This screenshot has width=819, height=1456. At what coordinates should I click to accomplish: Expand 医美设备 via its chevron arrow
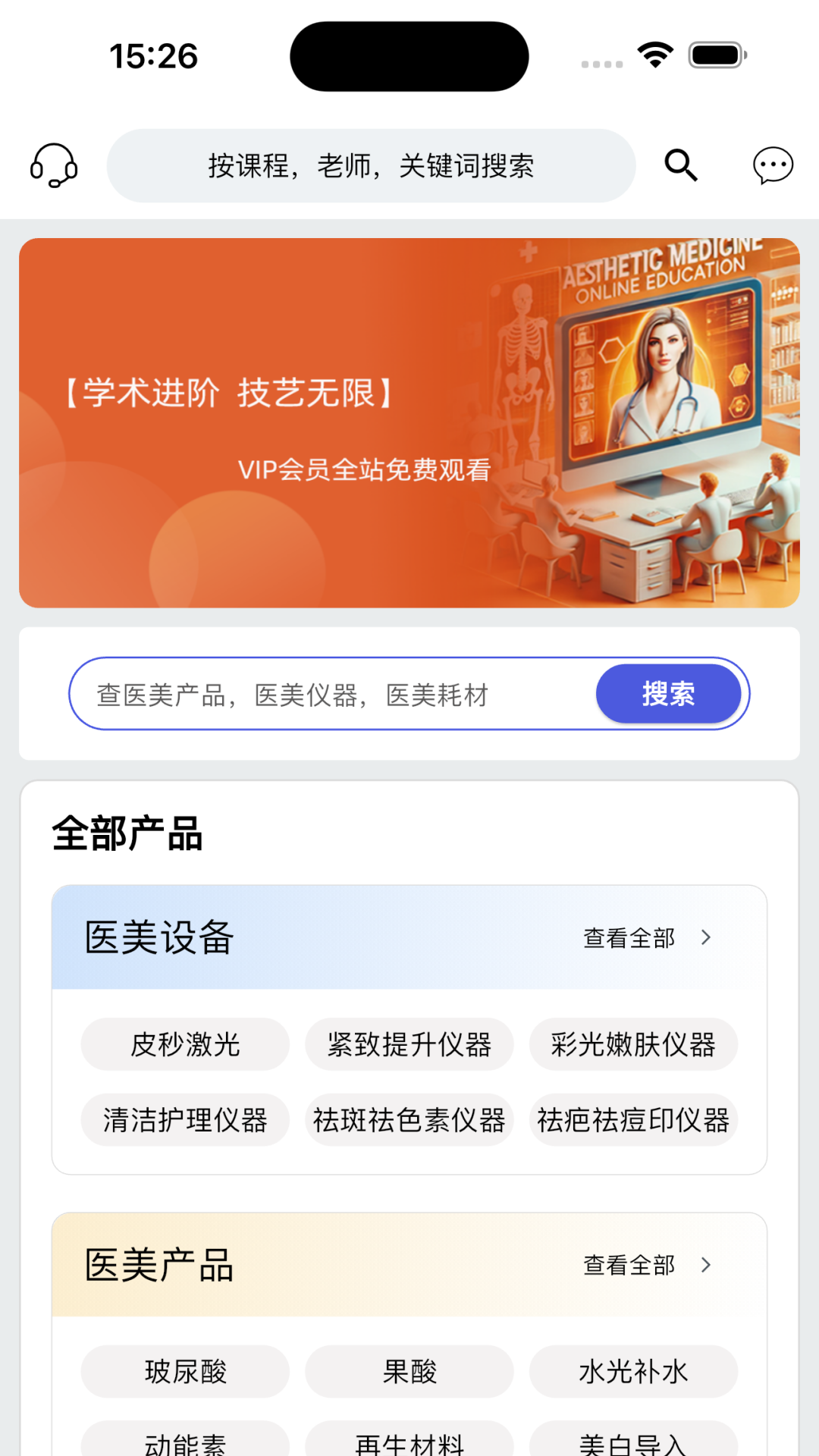pos(706,937)
